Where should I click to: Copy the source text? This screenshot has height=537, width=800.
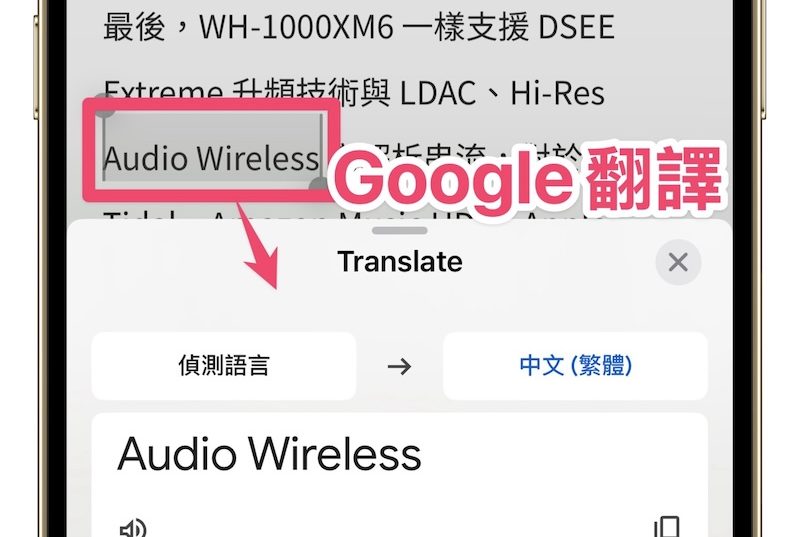pyautogui.click(x=666, y=526)
